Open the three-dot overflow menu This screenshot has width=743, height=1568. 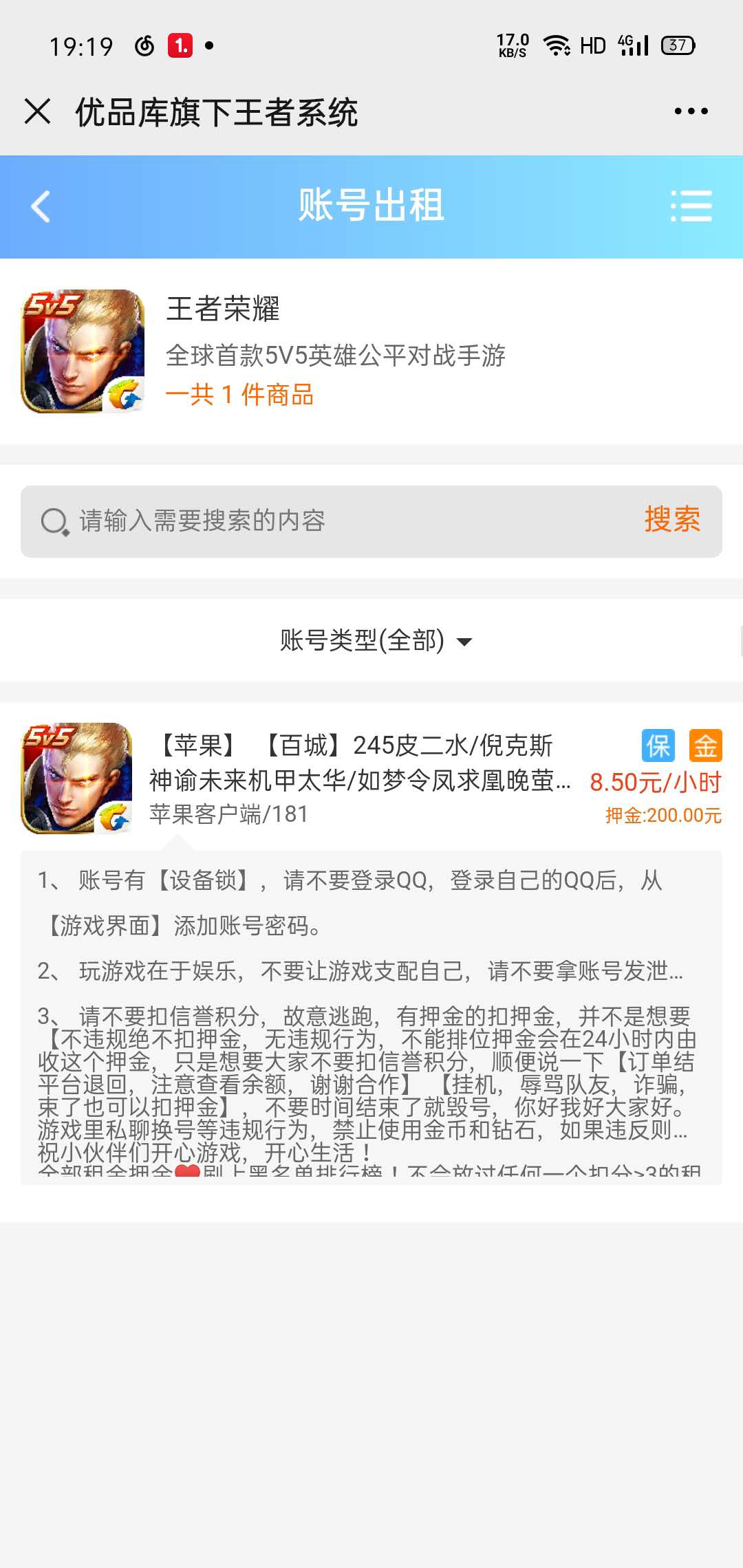pos(691,111)
